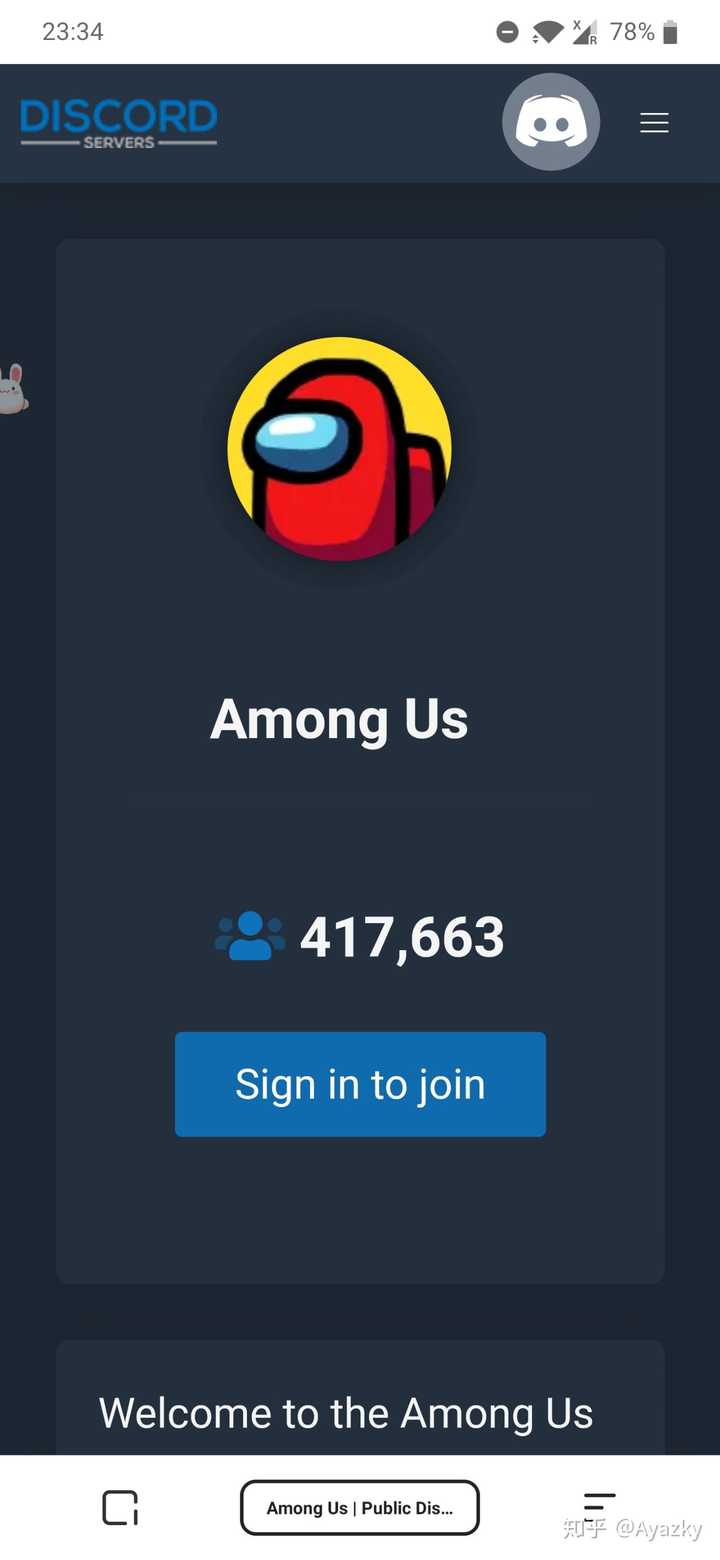Open the hamburger menu

coord(654,123)
